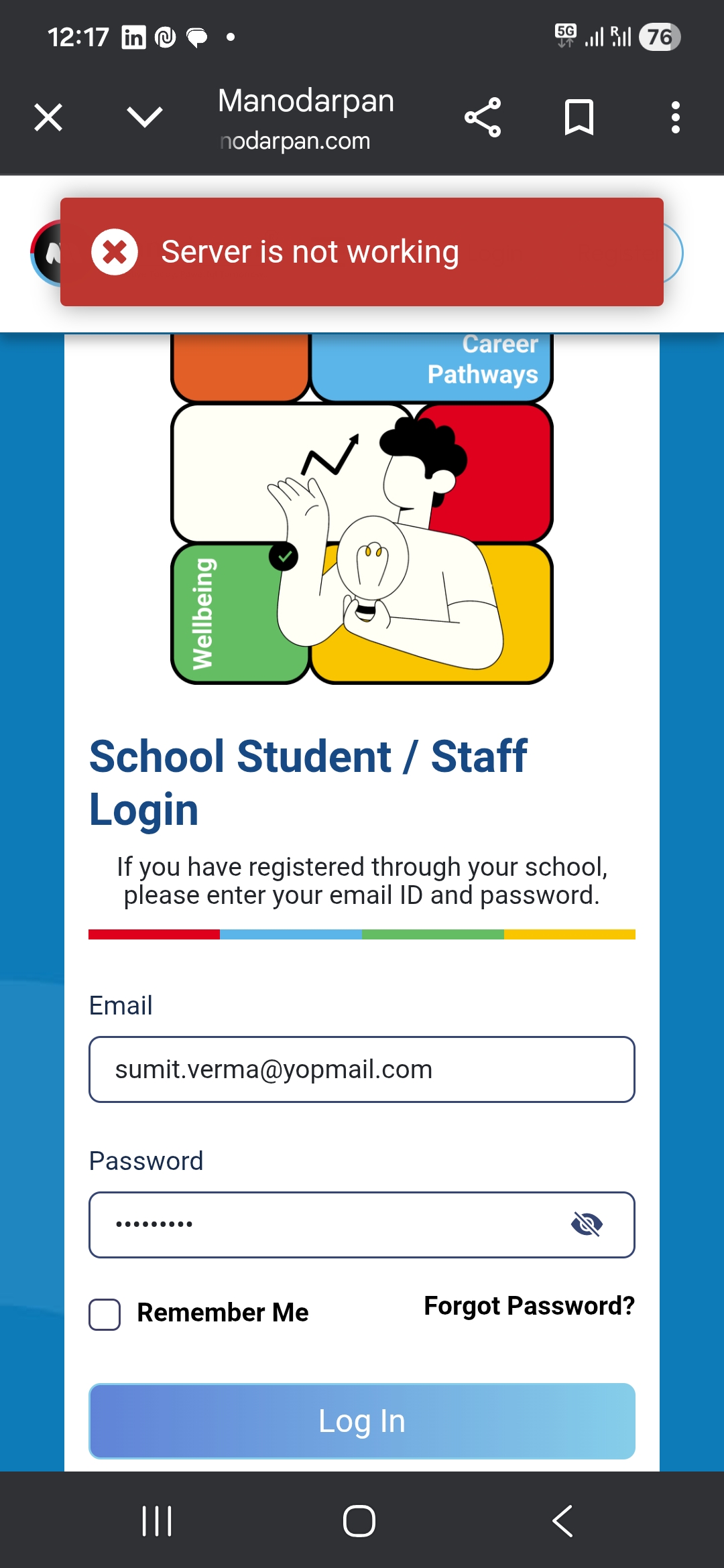
Task: Focus the Password field
Action: [x=328, y=1225]
